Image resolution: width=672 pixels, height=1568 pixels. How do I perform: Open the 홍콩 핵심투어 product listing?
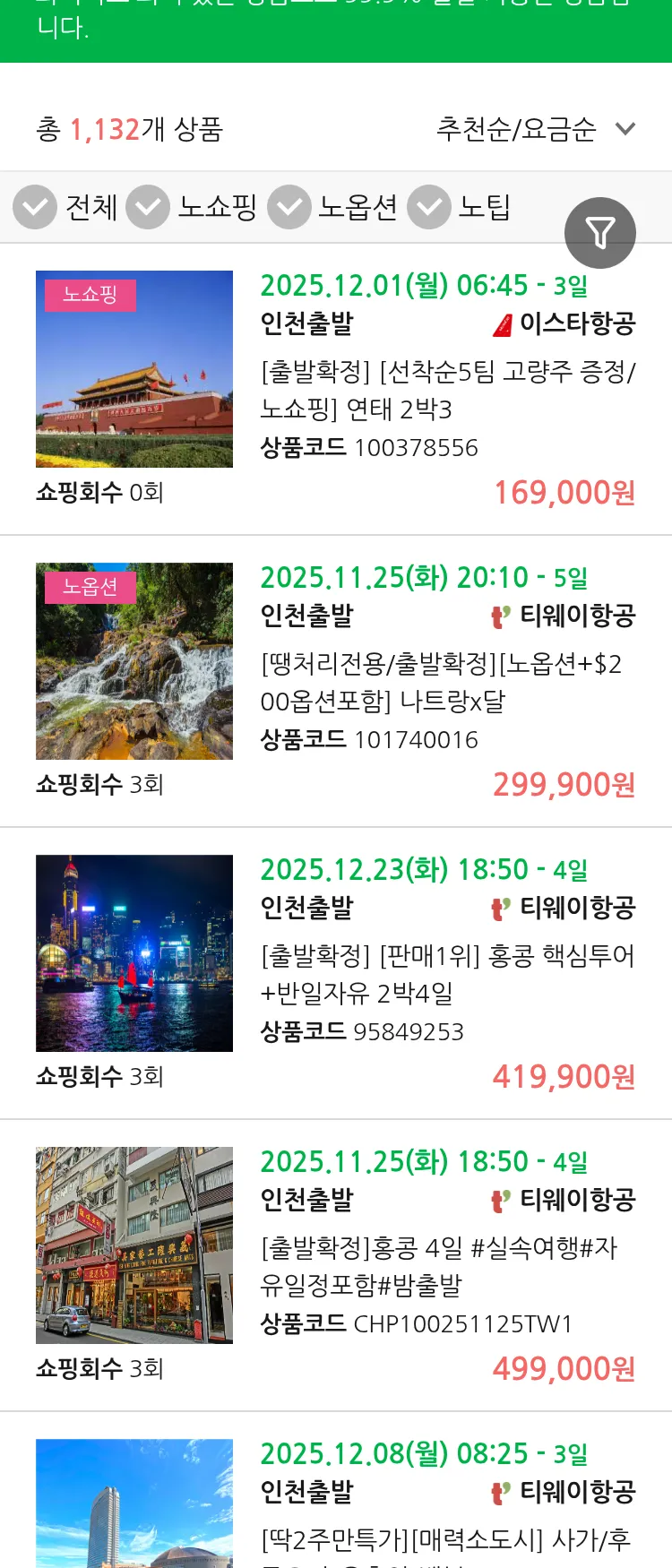click(446, 974)
